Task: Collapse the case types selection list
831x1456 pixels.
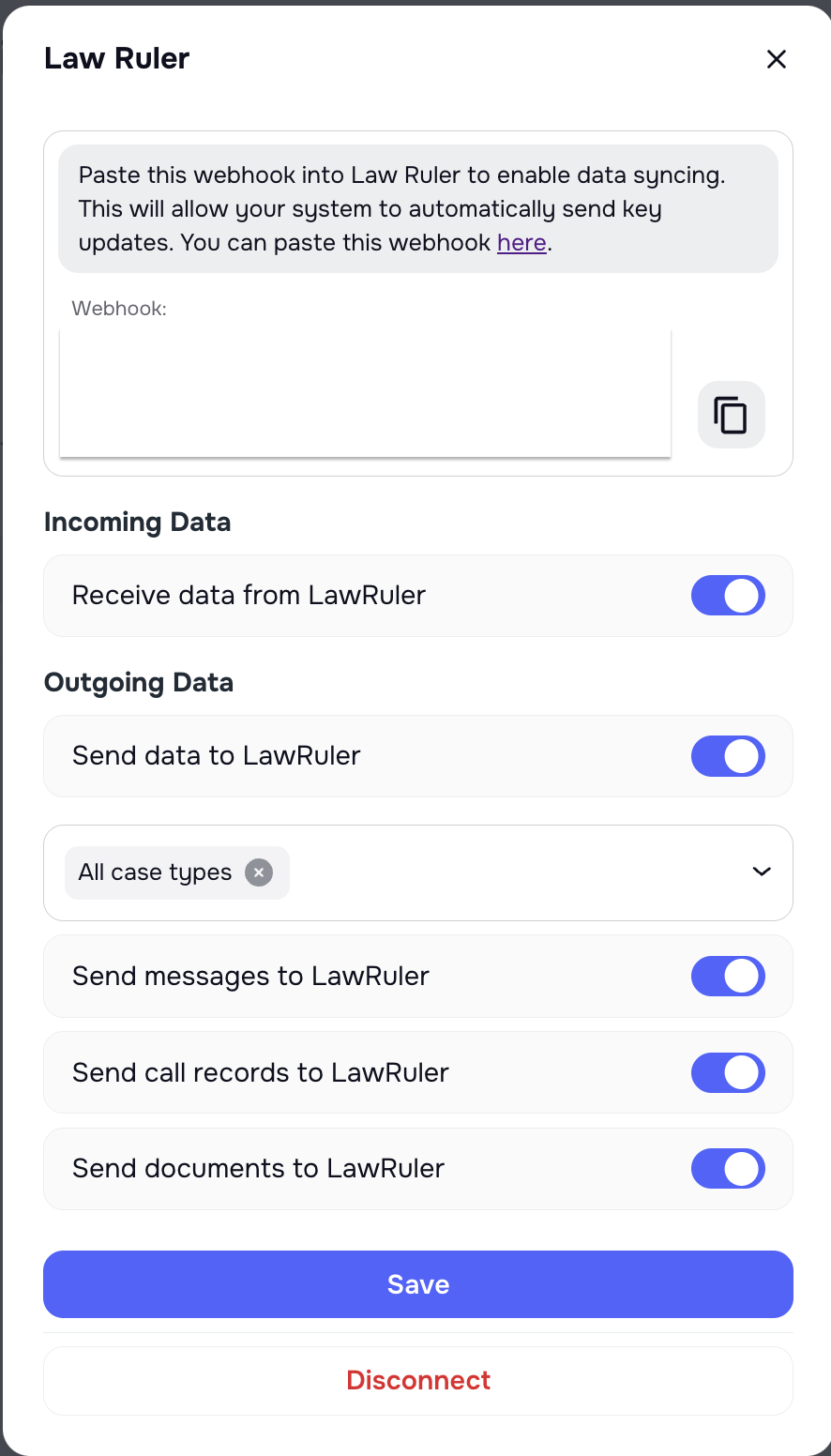Action: (761, 872)
